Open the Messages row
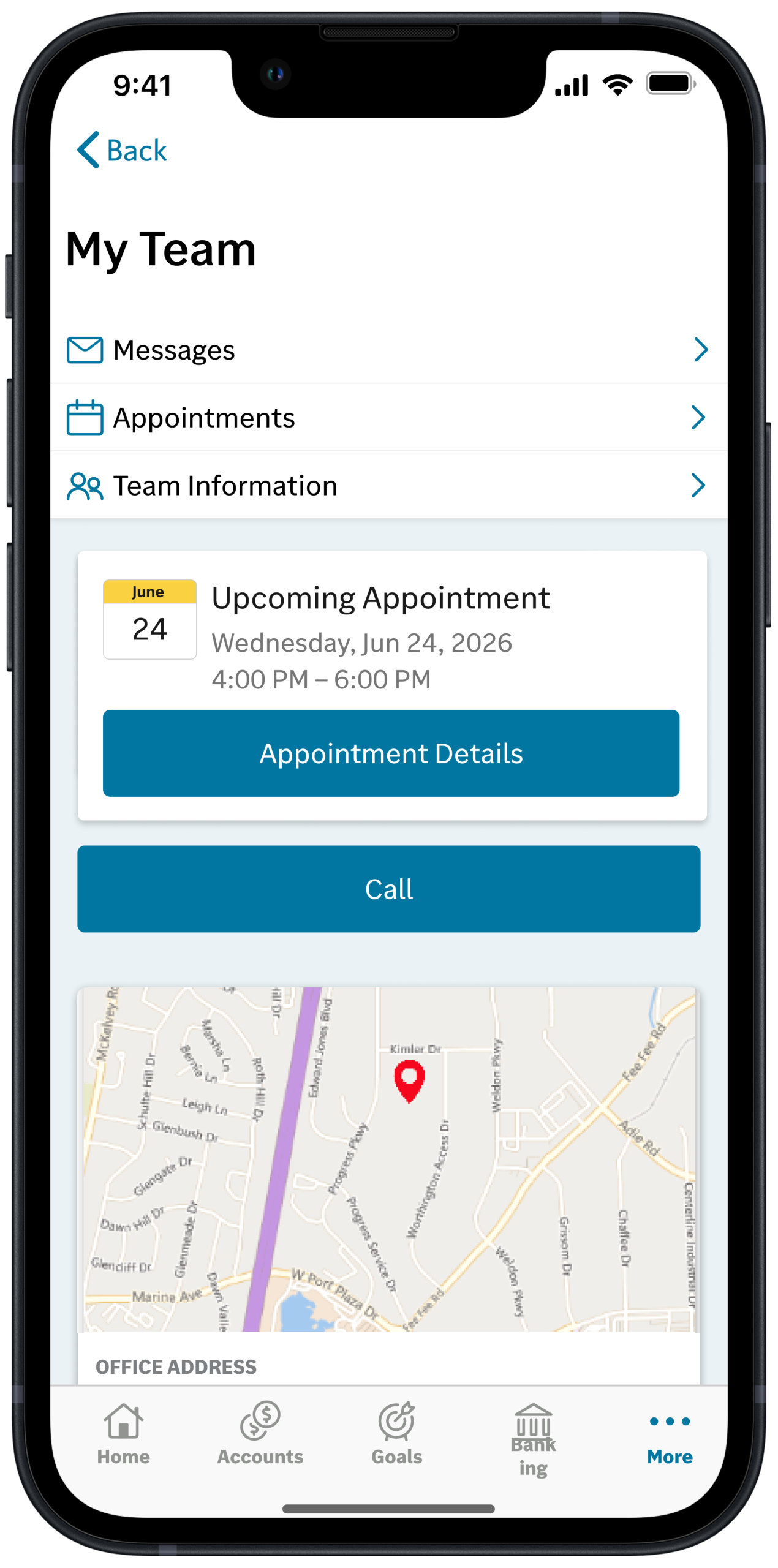This screenshot has width=778, height=1568. click(x=388, y=350)
